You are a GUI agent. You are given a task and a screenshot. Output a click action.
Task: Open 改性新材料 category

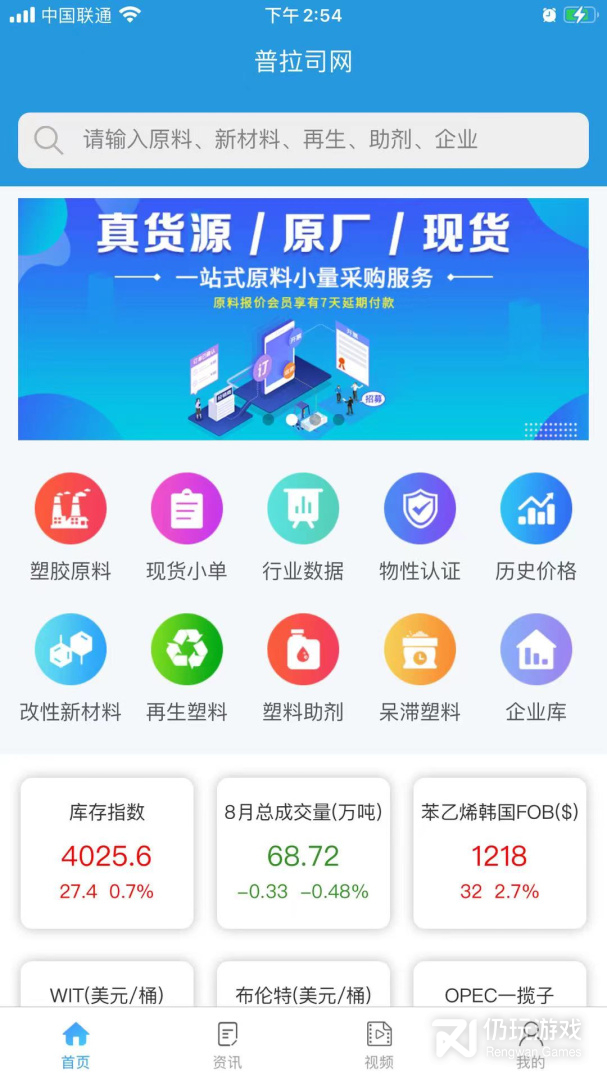click(70, 668)
